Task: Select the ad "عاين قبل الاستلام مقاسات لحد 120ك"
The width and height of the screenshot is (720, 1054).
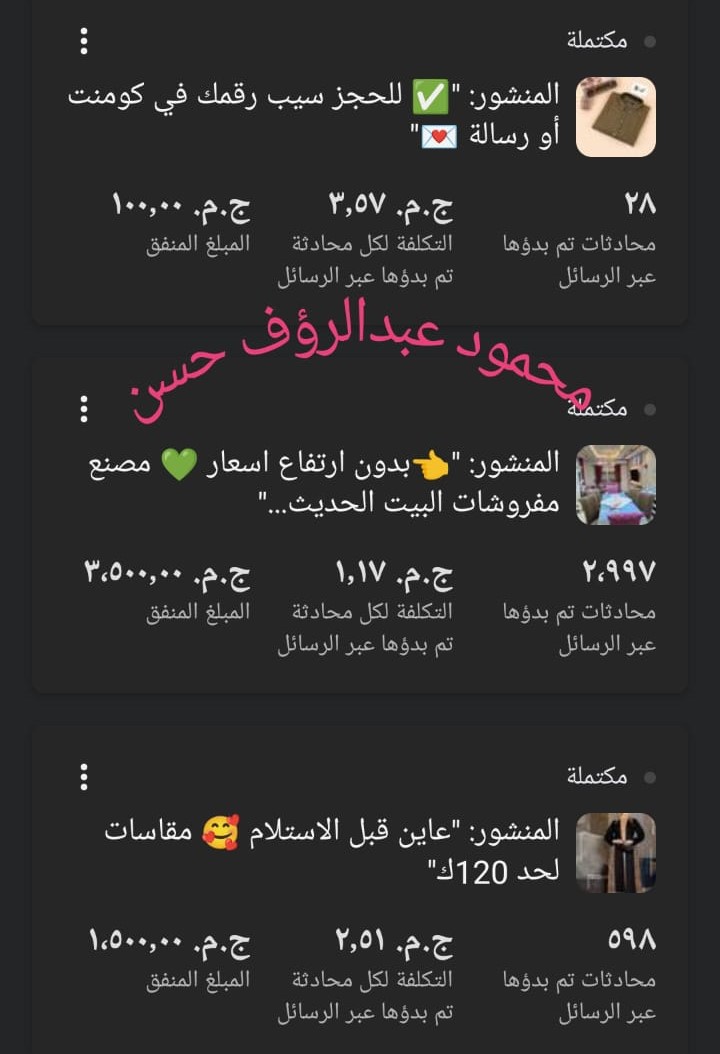Action: pos(340,851)
